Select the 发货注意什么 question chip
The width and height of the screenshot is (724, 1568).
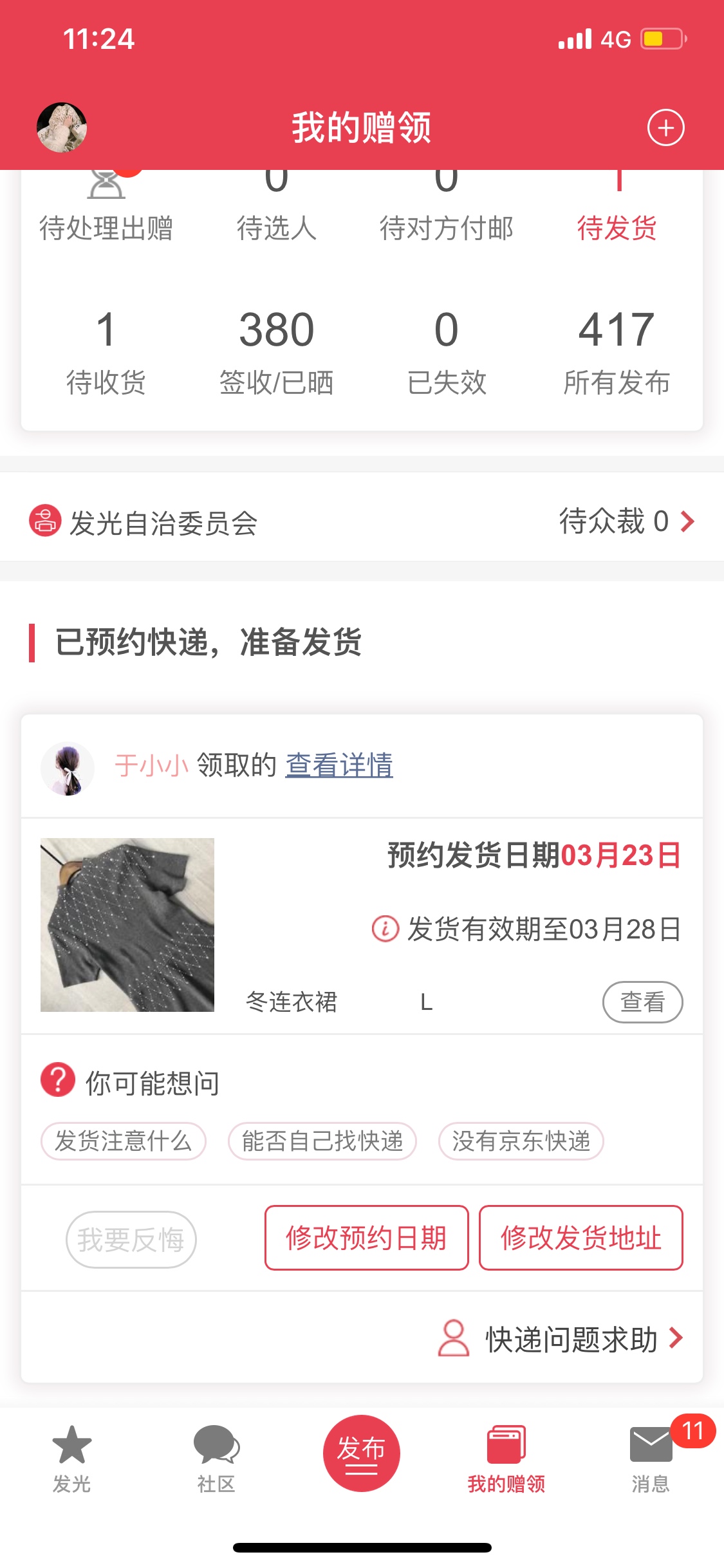[124, 1141]
